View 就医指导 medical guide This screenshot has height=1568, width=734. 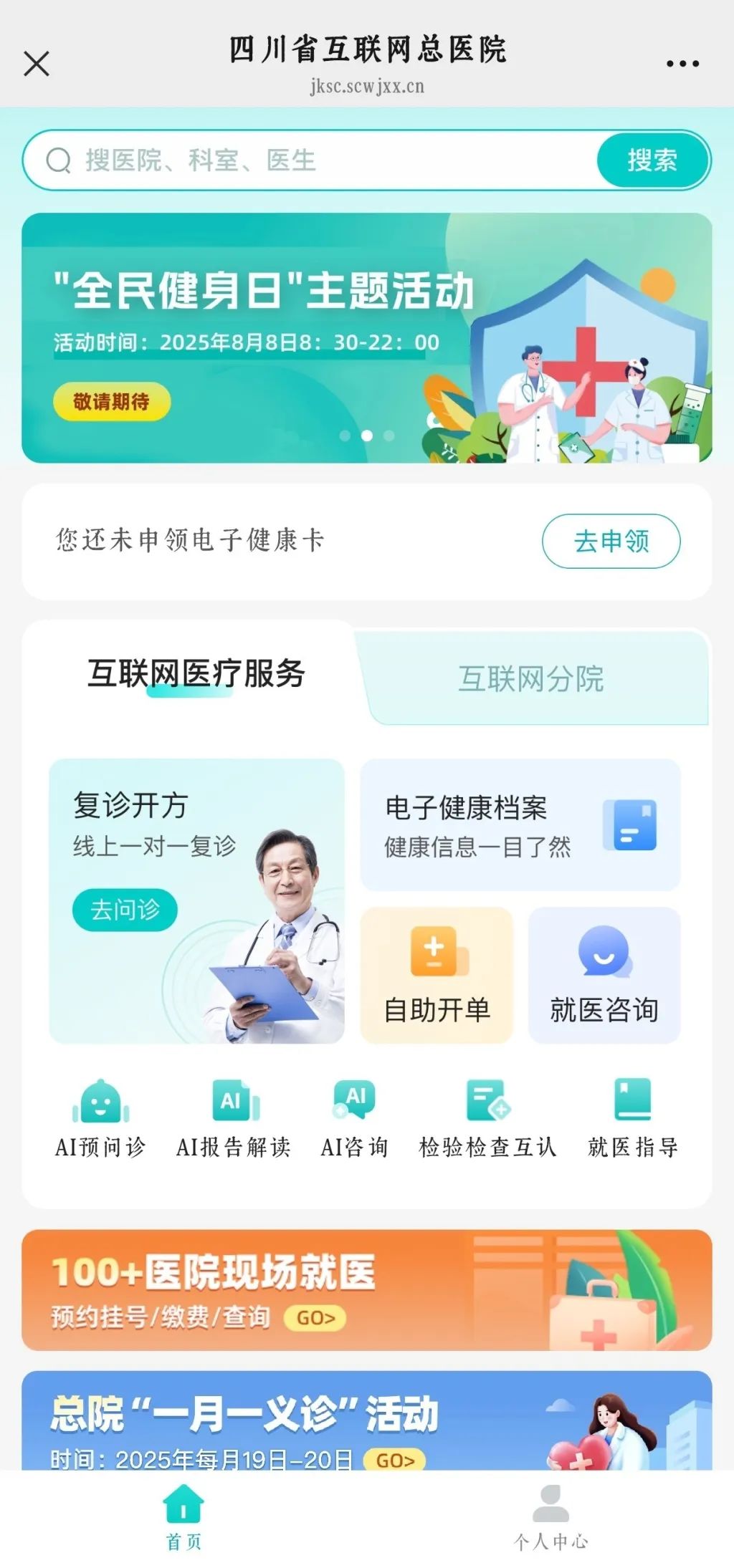coord(632,1119)
